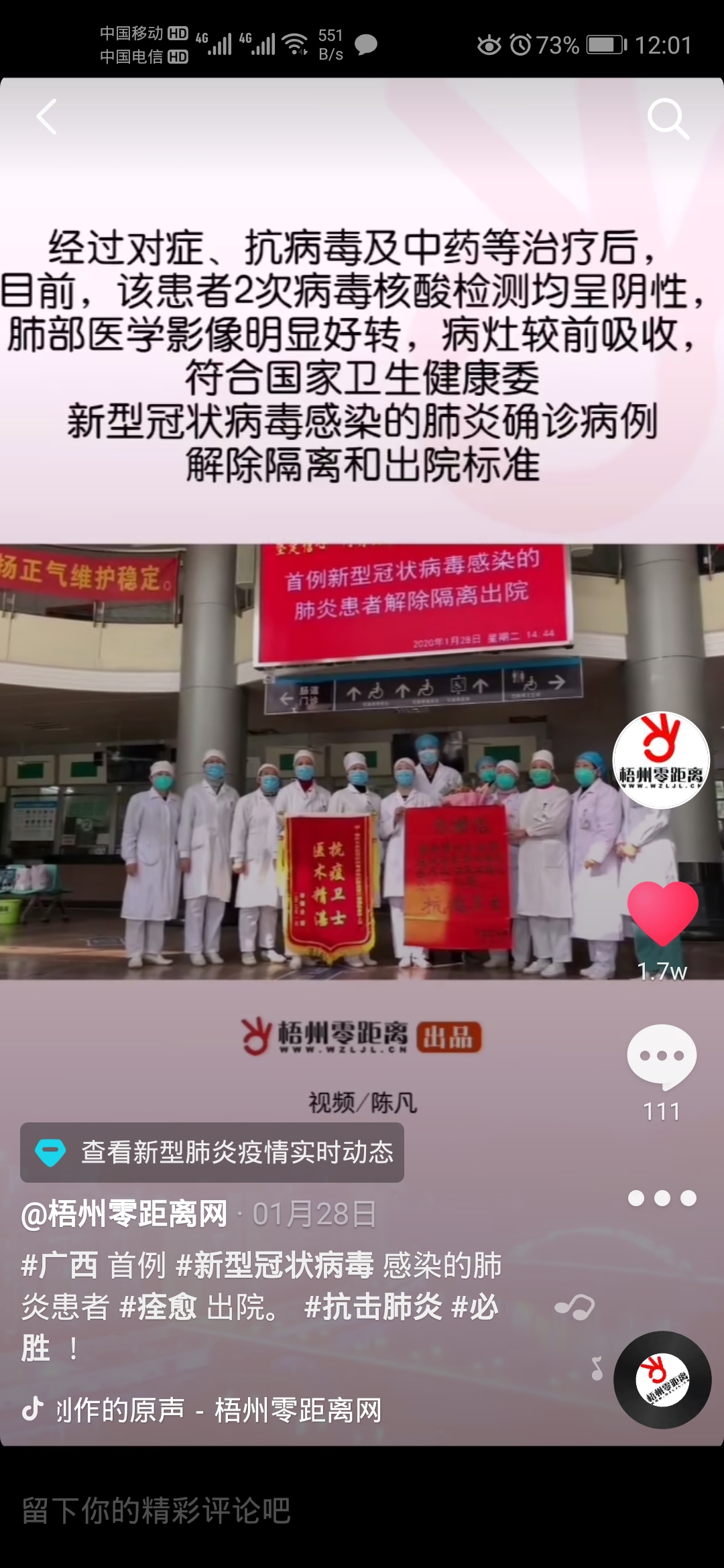The image size is (724, 1568).
Task: Go back using the top-left arrow
Action: coord(47,117)
